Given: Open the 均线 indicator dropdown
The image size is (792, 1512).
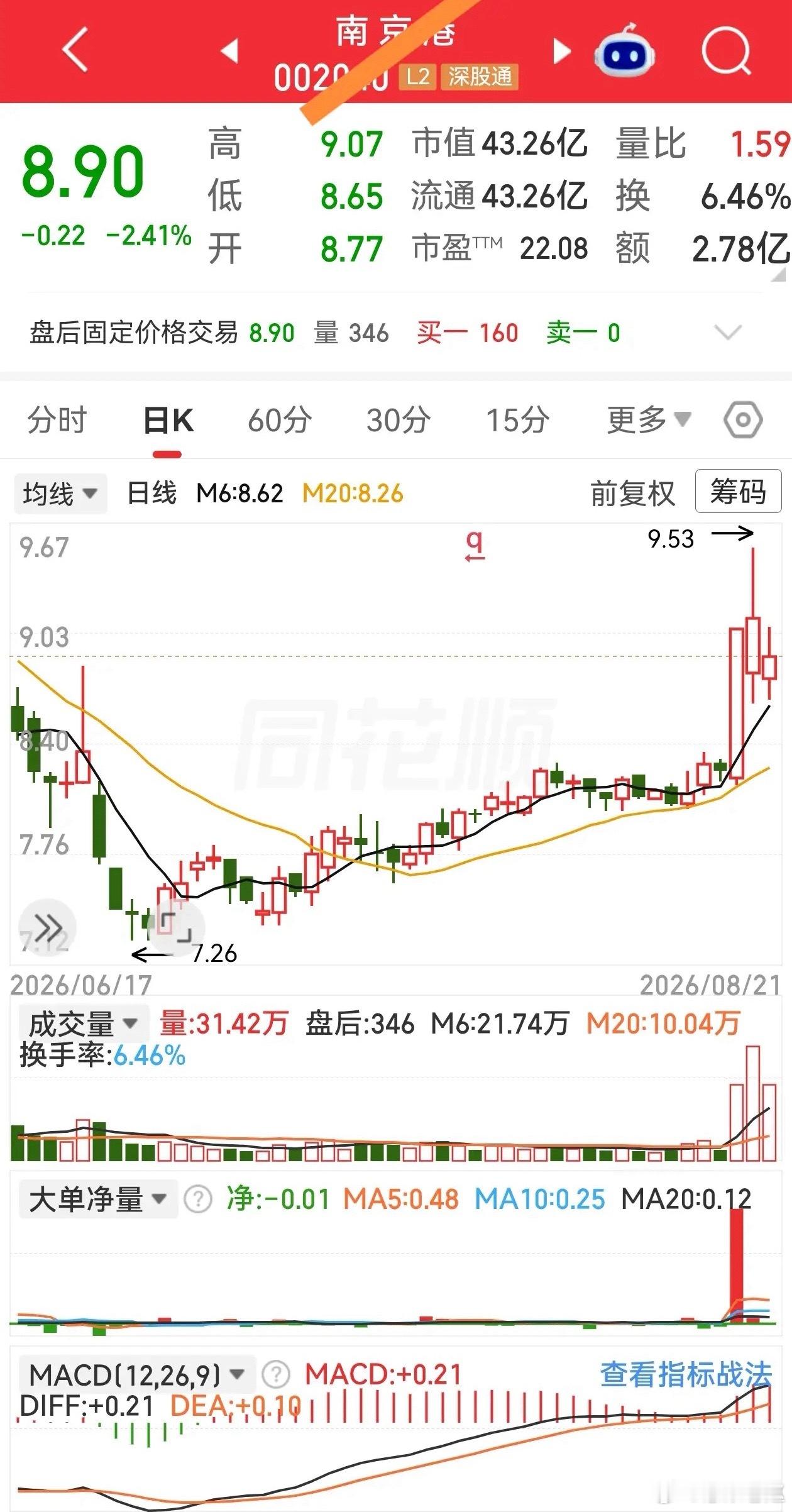Looking at the screenshot, I should (60, 494).
